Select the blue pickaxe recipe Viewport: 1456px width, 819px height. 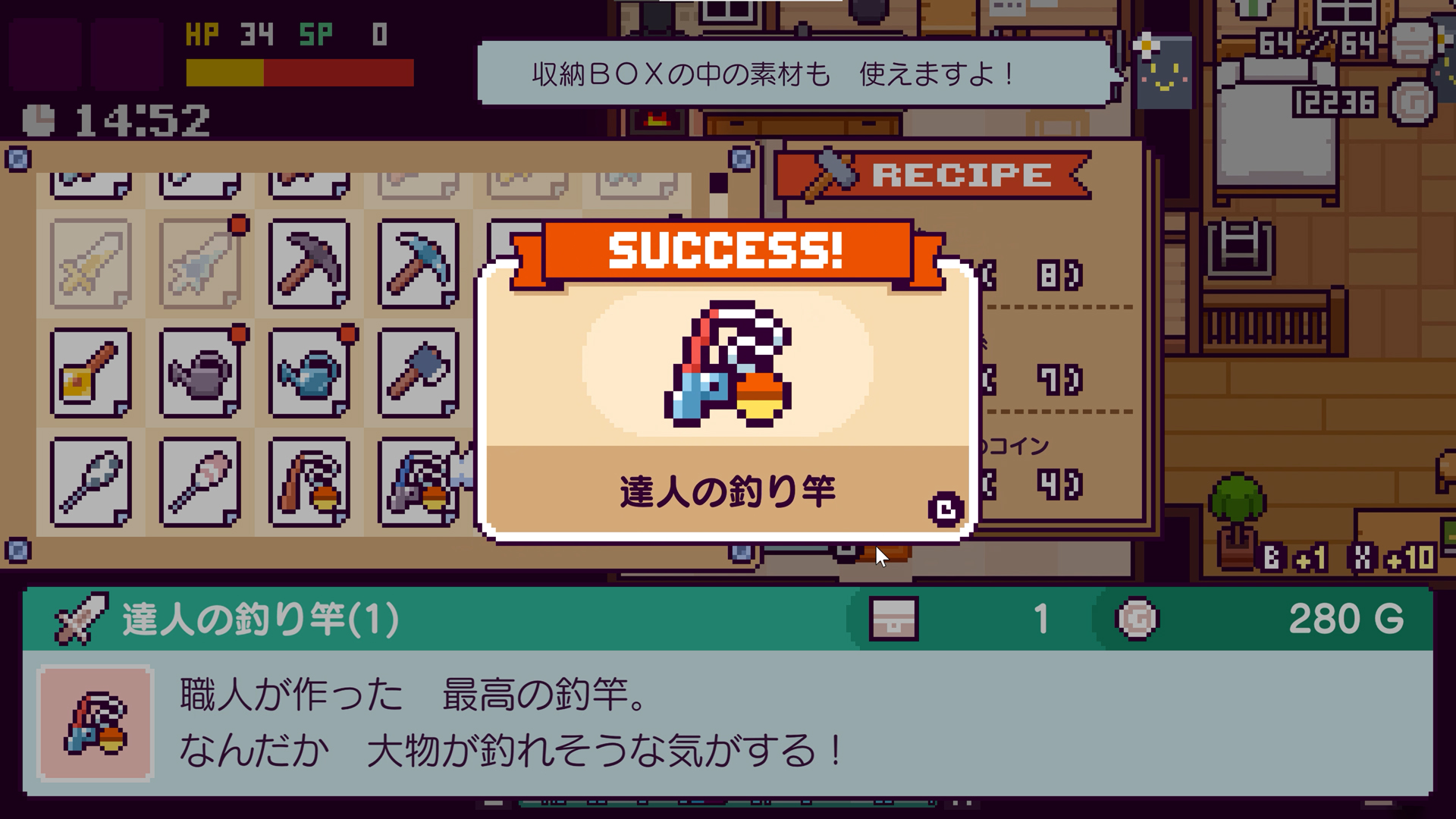click(x=418, y=263)
